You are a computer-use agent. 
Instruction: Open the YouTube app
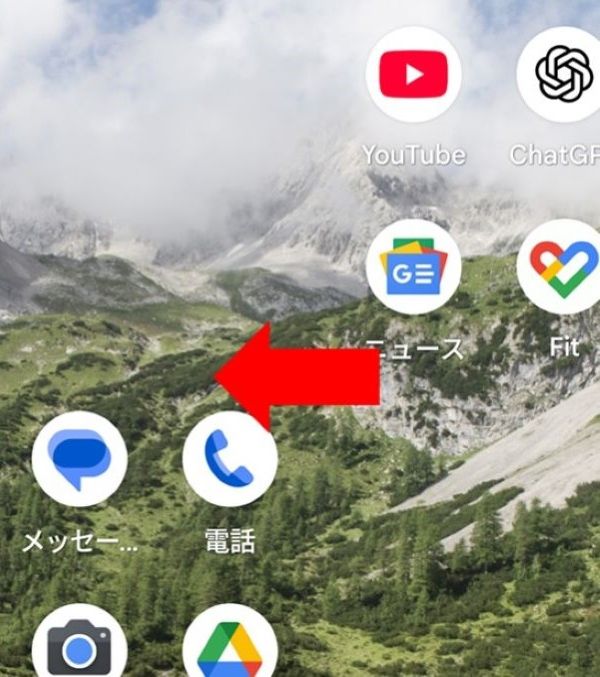click(x=413, y=75)
